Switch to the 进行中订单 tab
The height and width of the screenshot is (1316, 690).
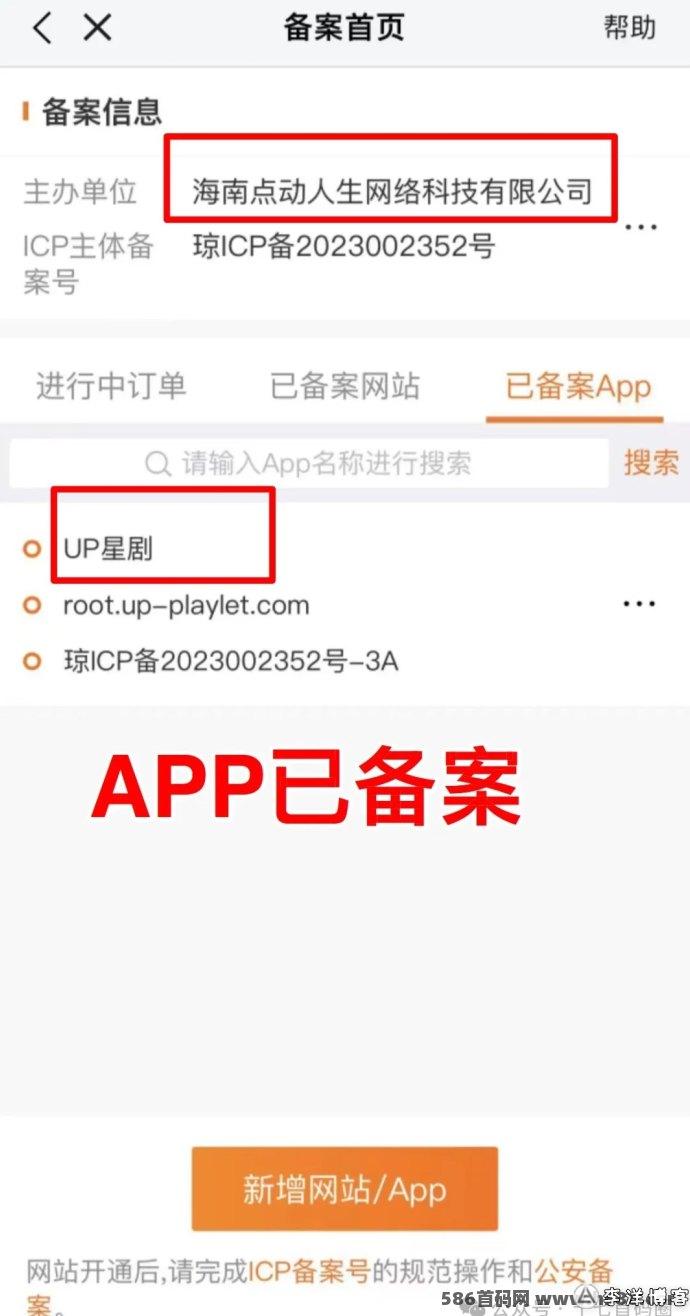pos(111,386)
